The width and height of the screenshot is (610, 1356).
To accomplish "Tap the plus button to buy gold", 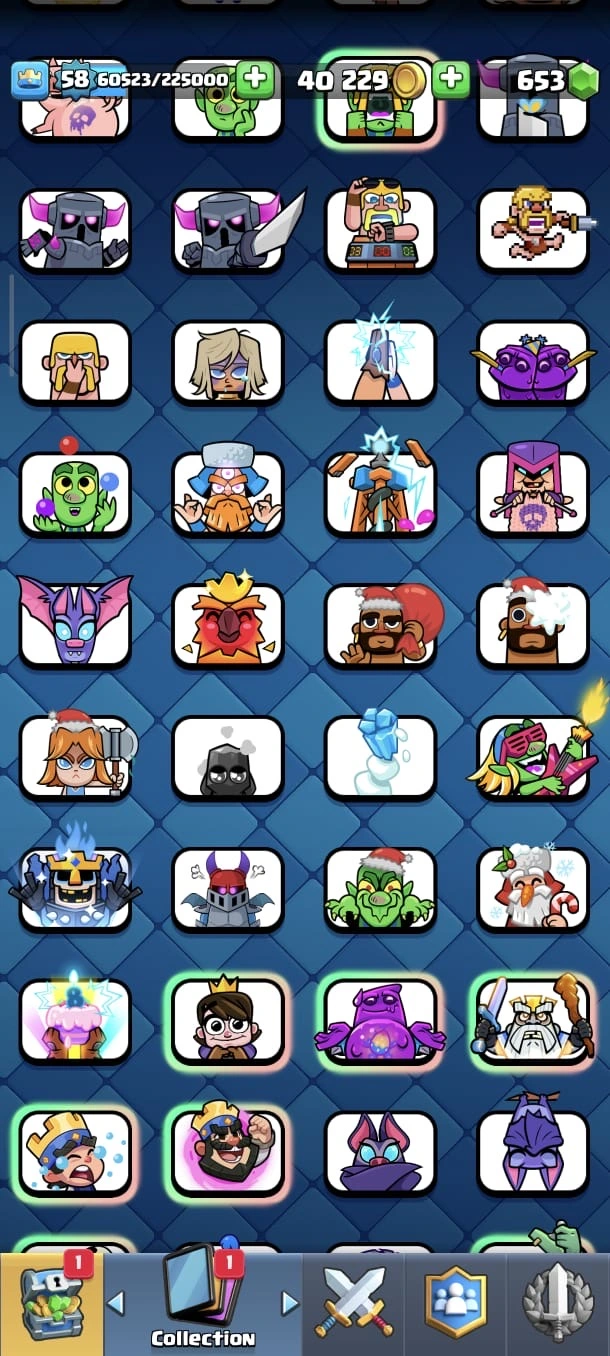I will 451,79.
